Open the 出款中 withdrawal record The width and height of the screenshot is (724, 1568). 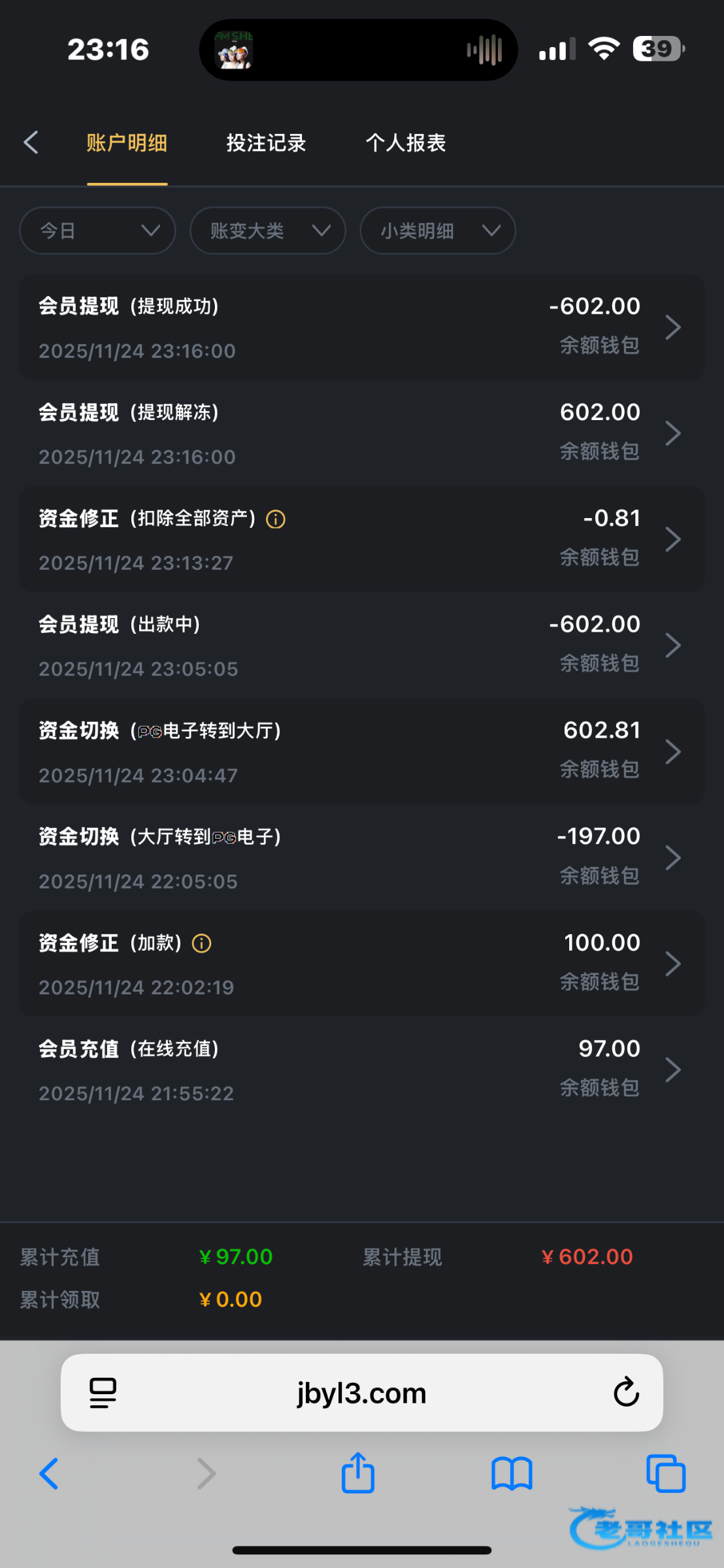coord(361,645)
